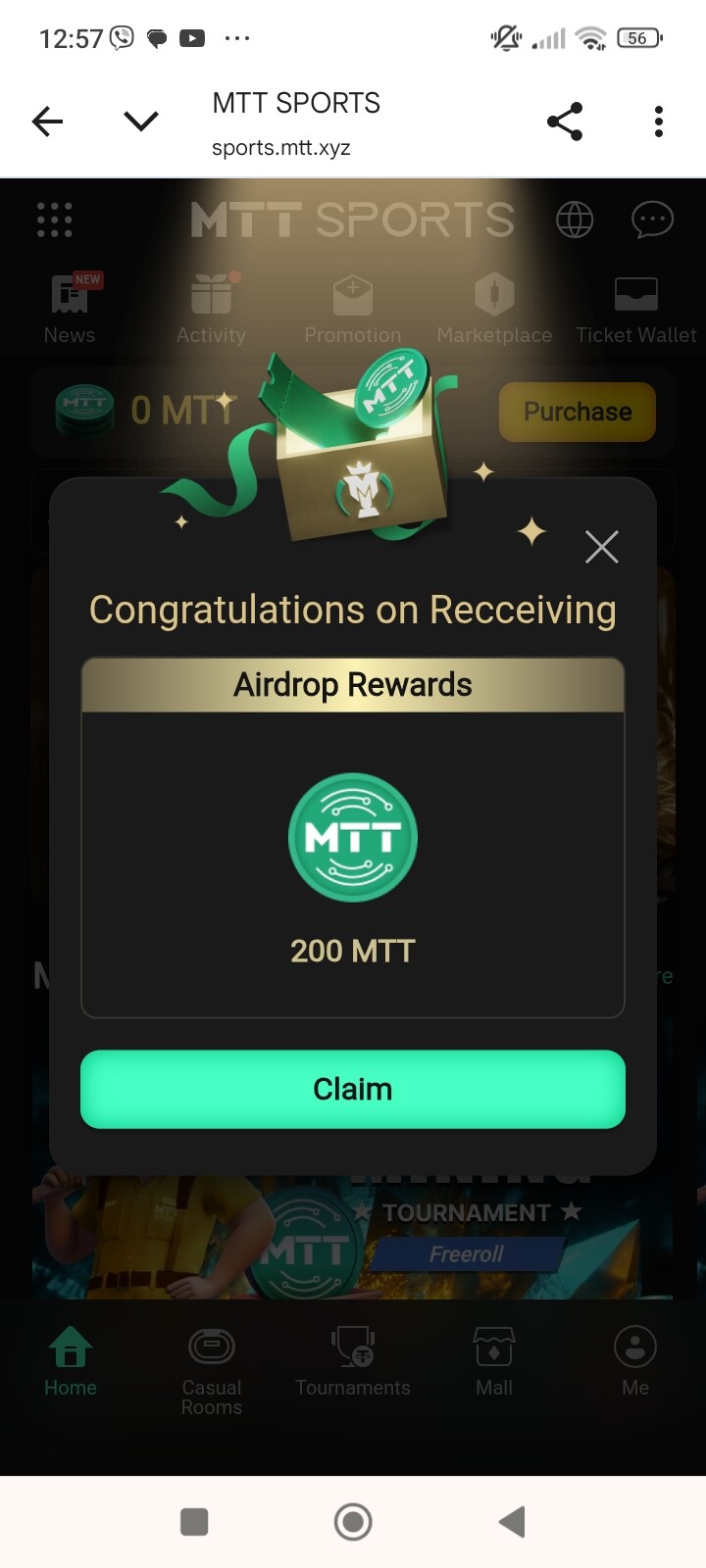Share the MTT Sports page
706x1568 pixels.
point(565,122)
